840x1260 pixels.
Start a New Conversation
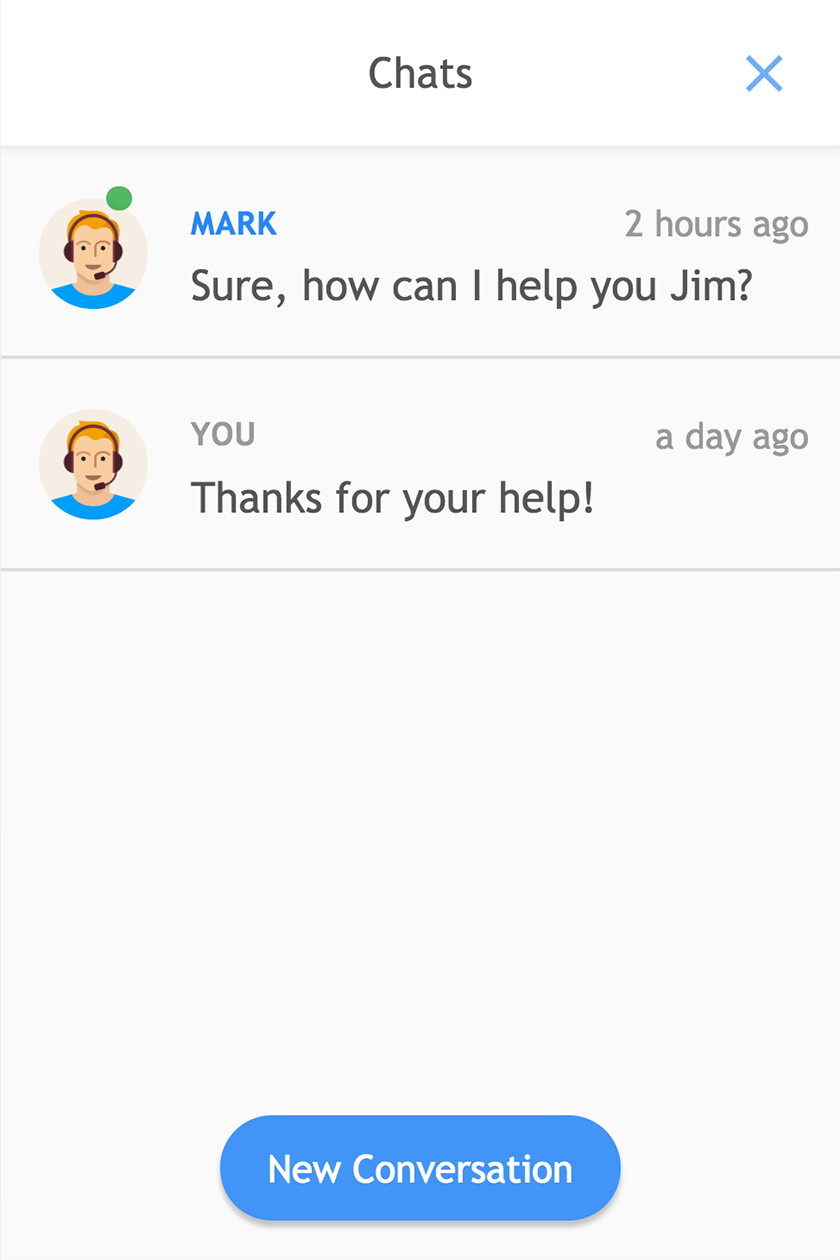tap(420, 1168)
